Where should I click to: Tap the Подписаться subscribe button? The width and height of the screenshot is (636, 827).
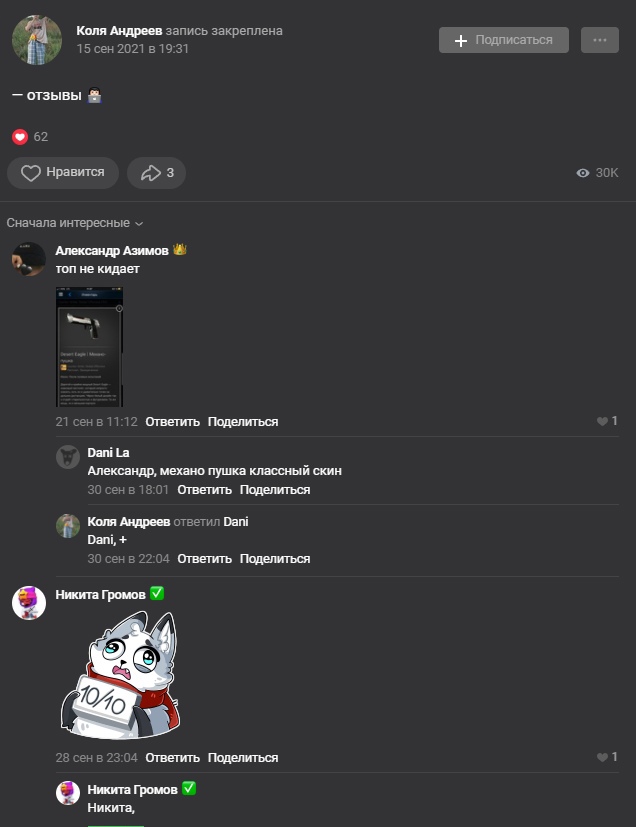point(503,40)
